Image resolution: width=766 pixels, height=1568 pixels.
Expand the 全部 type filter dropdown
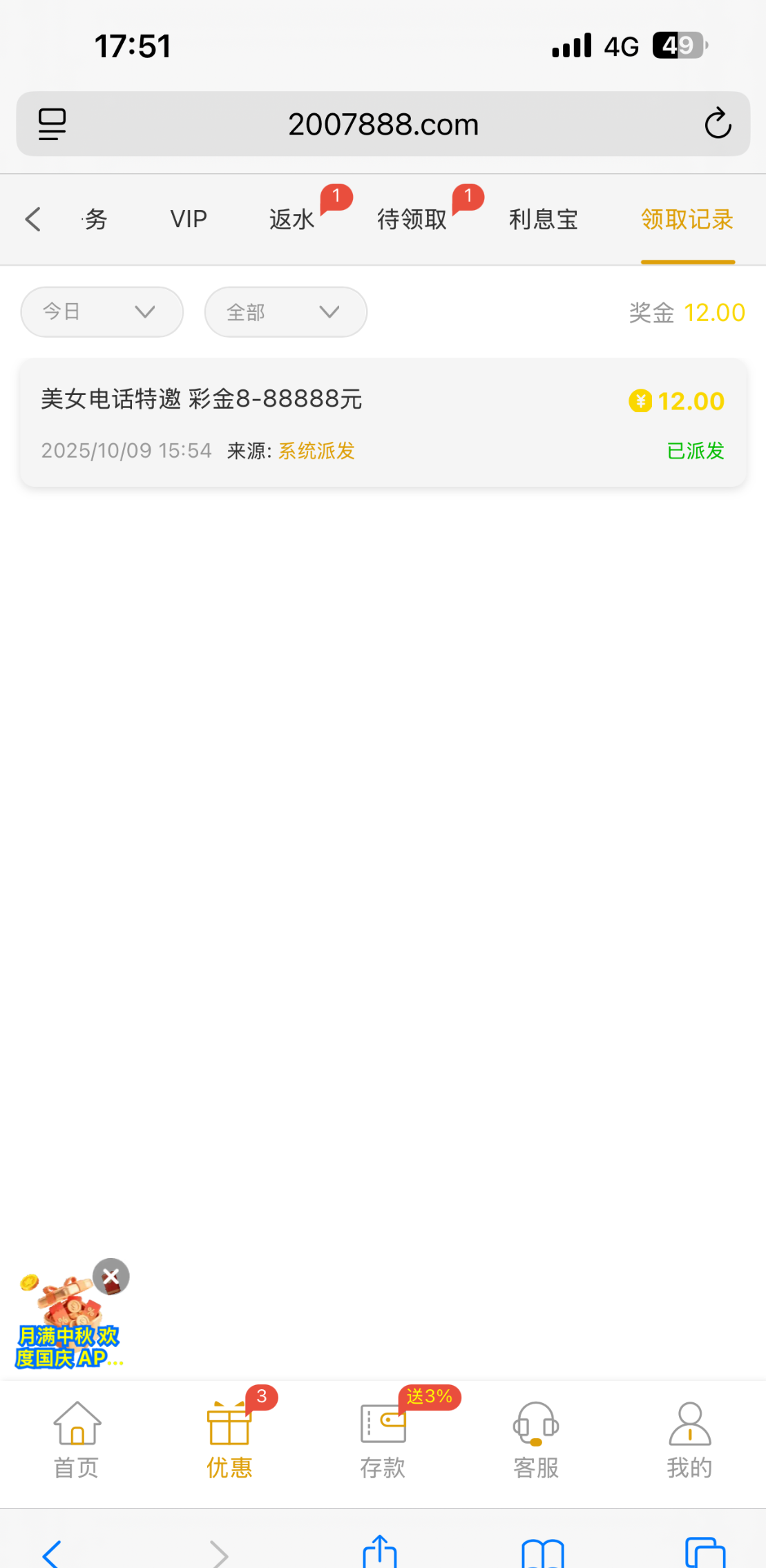tap(286, 312)
